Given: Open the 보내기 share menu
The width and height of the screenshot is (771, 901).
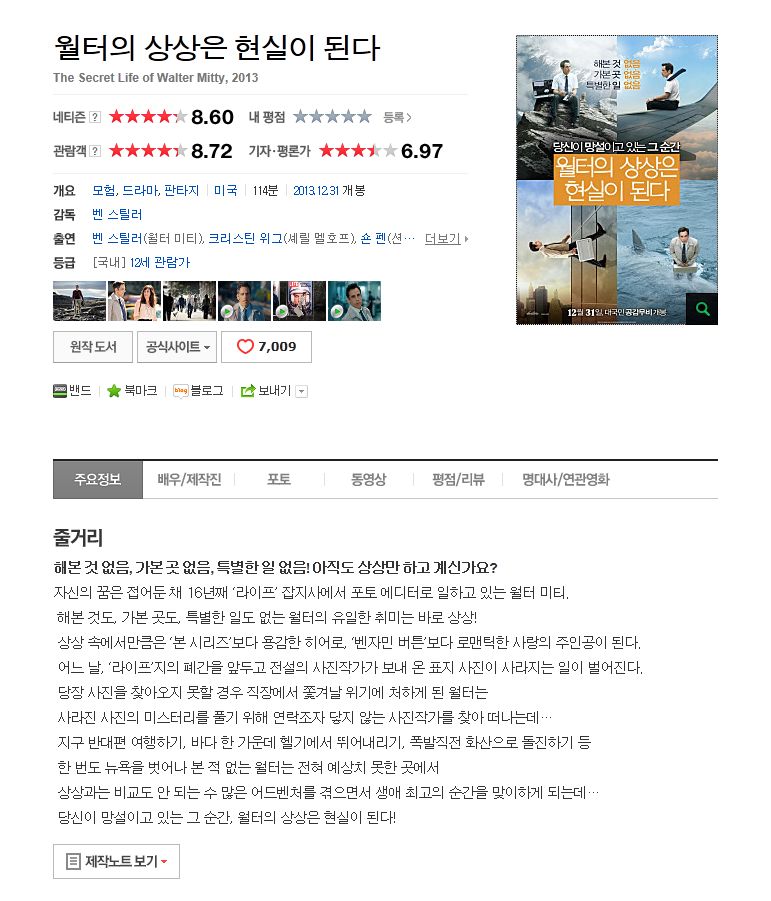Looking at the screenshot, I should (273, 391).
